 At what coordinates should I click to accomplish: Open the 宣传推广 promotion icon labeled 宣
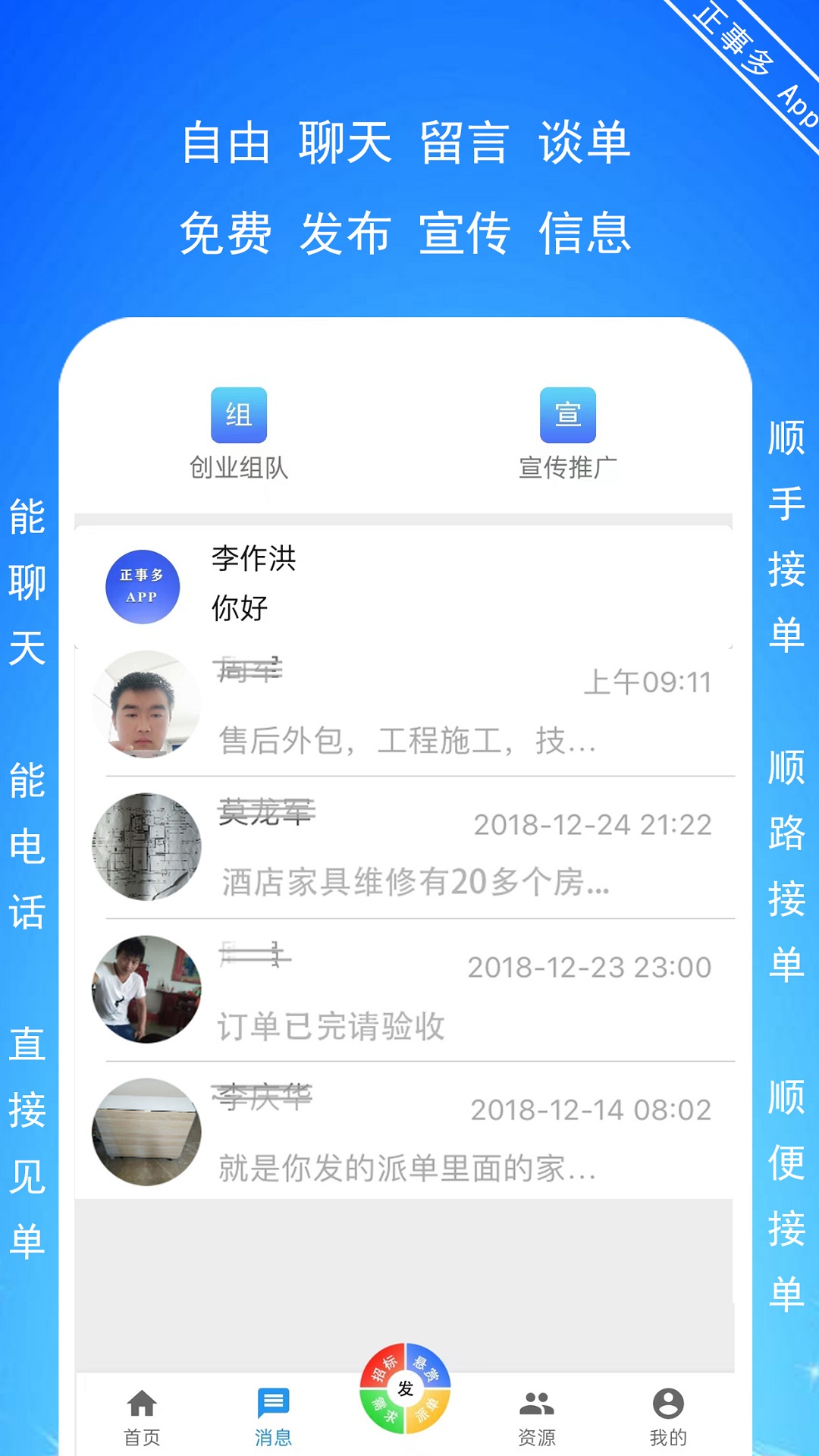[x=569, y=414]
